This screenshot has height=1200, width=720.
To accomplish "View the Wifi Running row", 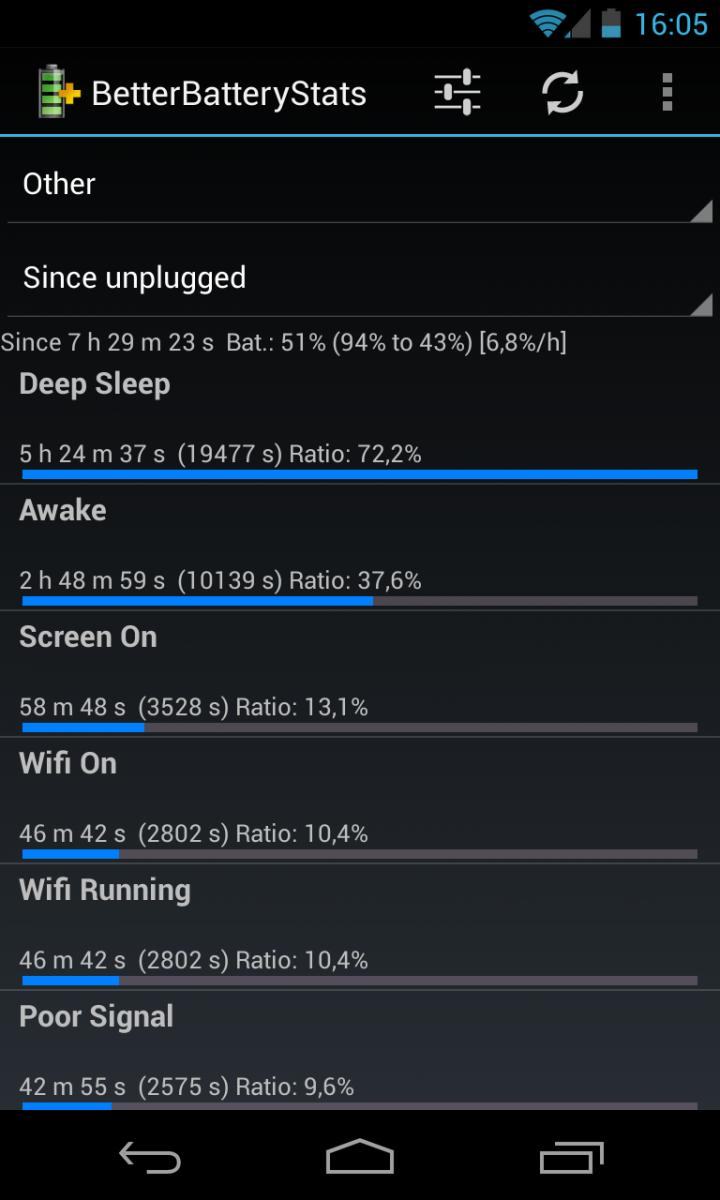I will click(360, 926).
